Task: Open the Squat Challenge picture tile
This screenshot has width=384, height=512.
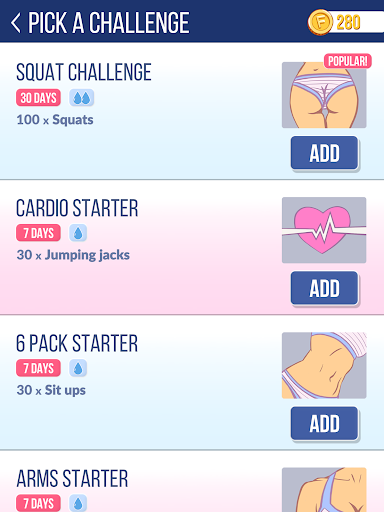Action: [324, 95]
